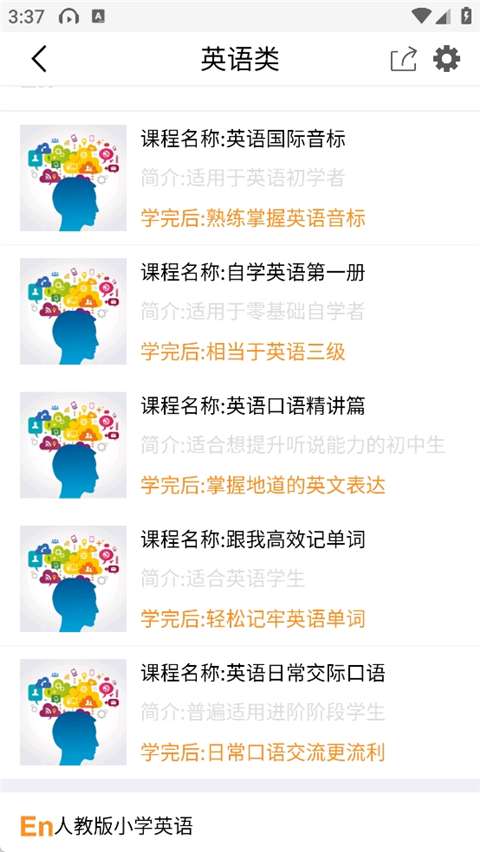
Task: View the 跟我高效记单词 course
Action: click(x=240, y=579)
